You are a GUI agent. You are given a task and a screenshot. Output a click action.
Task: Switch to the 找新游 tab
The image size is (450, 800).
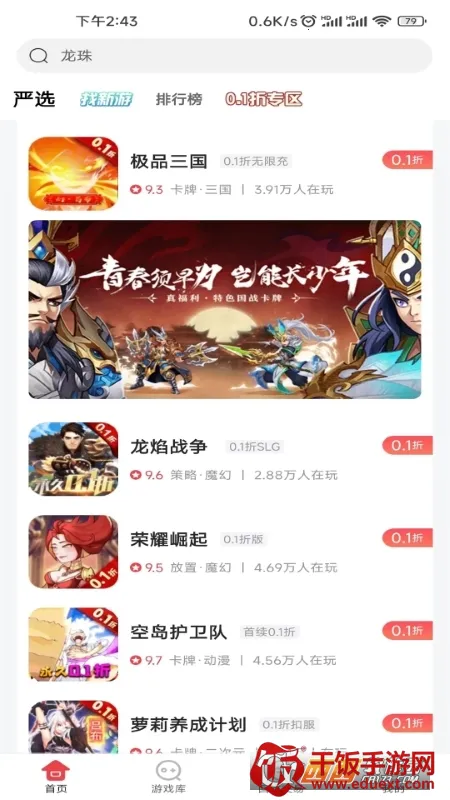coord(106,99)
